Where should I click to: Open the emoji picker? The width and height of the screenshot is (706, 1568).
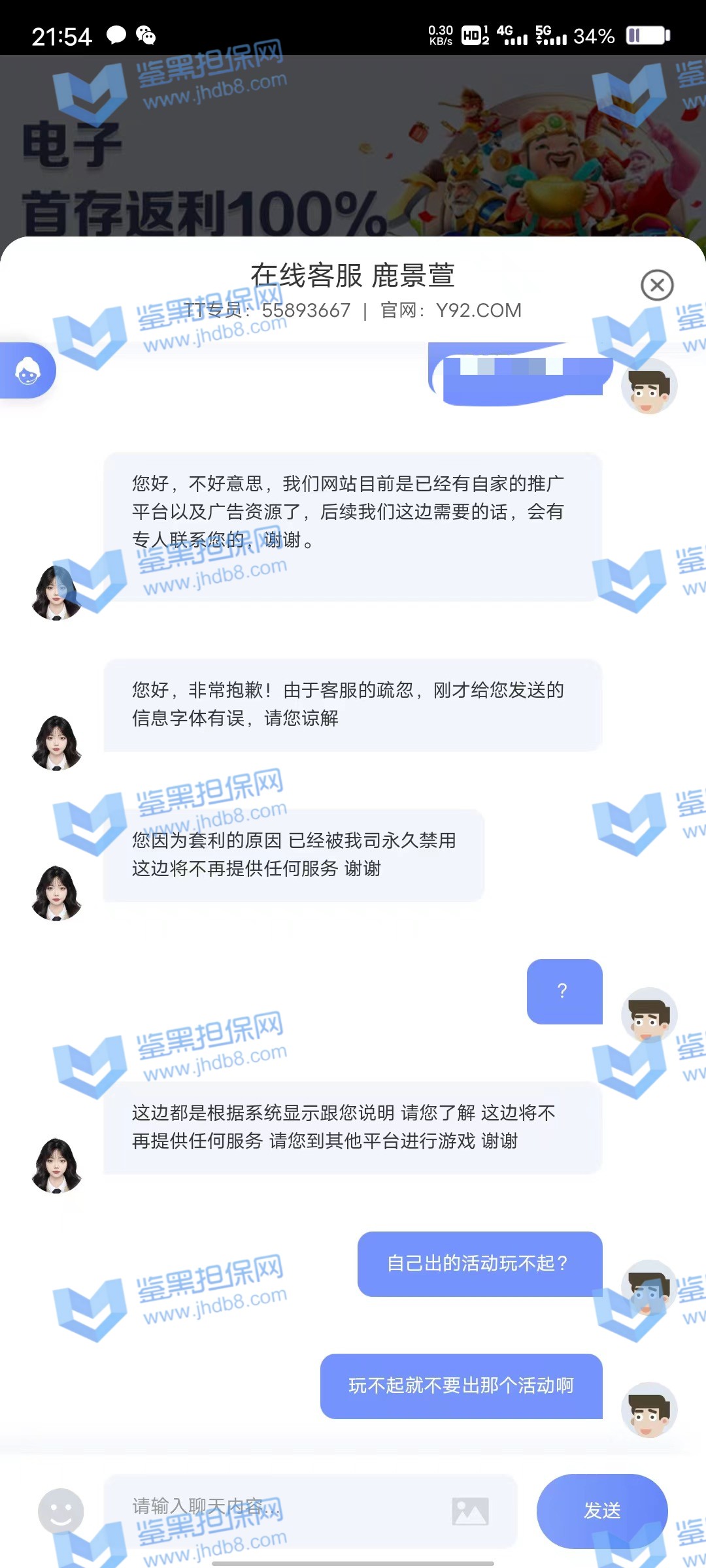(61, 1511)
